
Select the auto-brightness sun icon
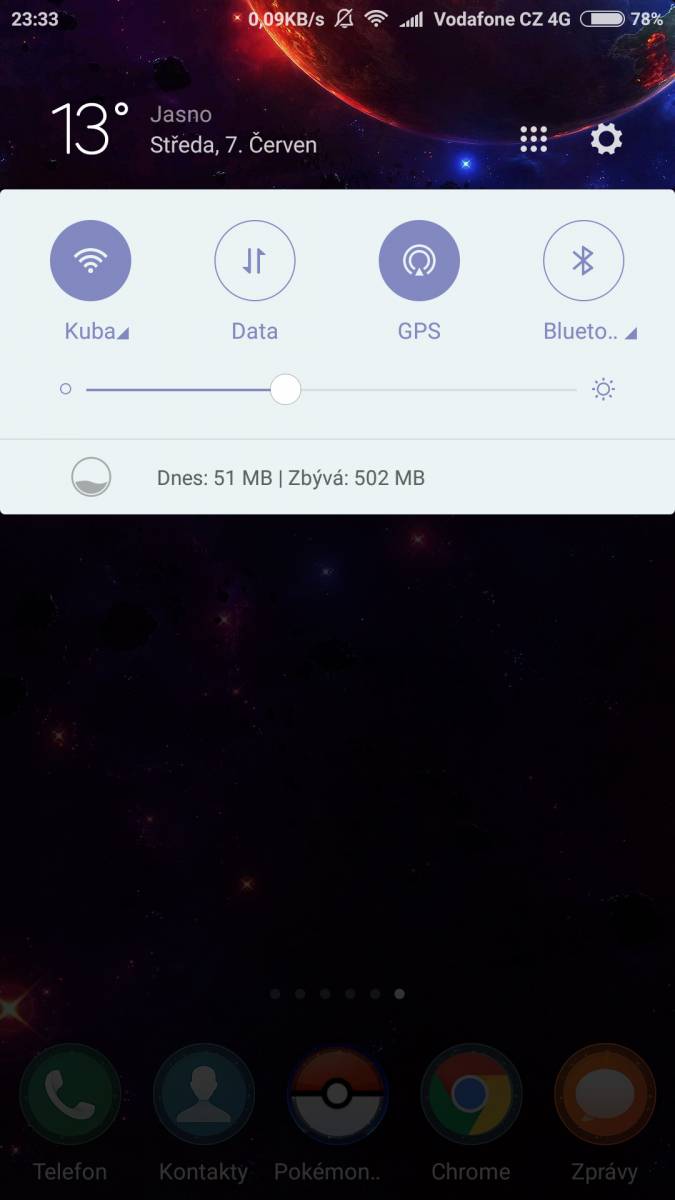(x=603, y=389)
